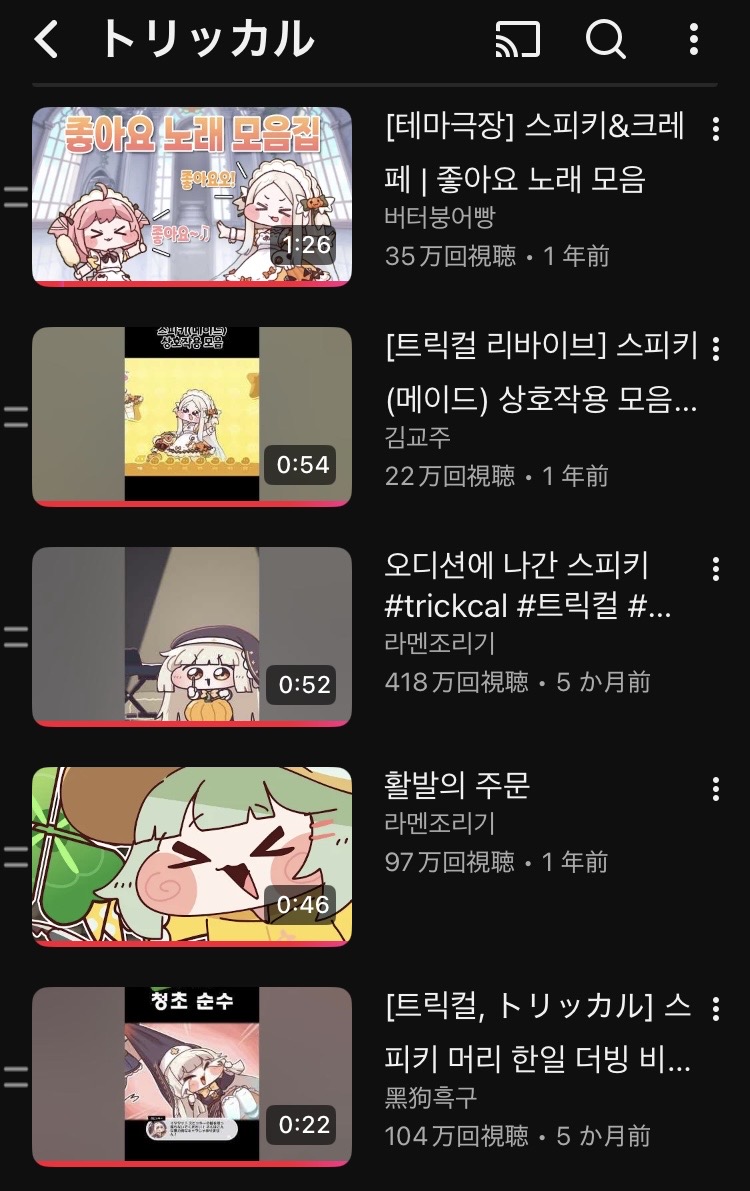Play 오디션에 나간 스피키 video
750x1191 pixels.
[x=192, y=636]
